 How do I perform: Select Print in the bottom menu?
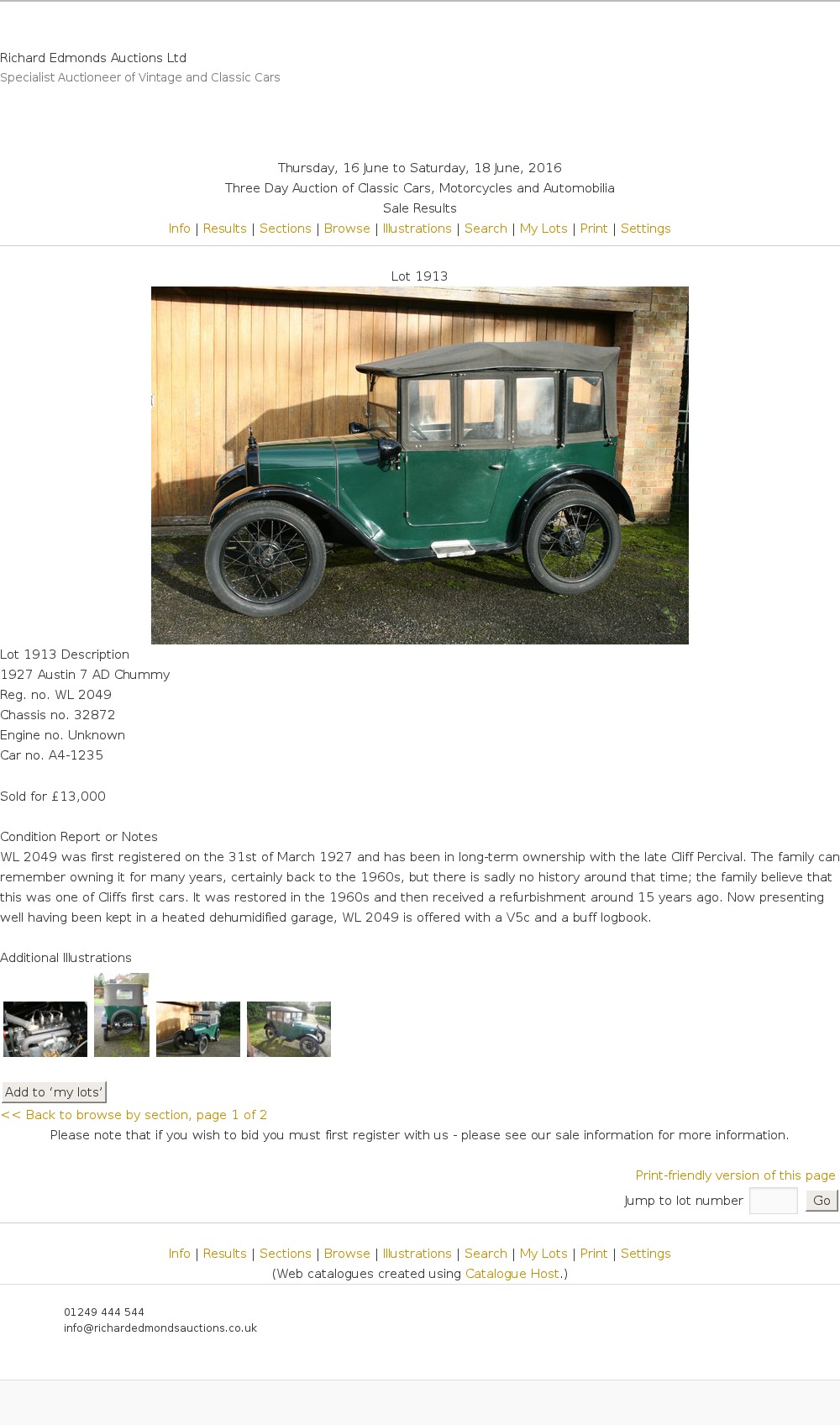click(593, 1254)
